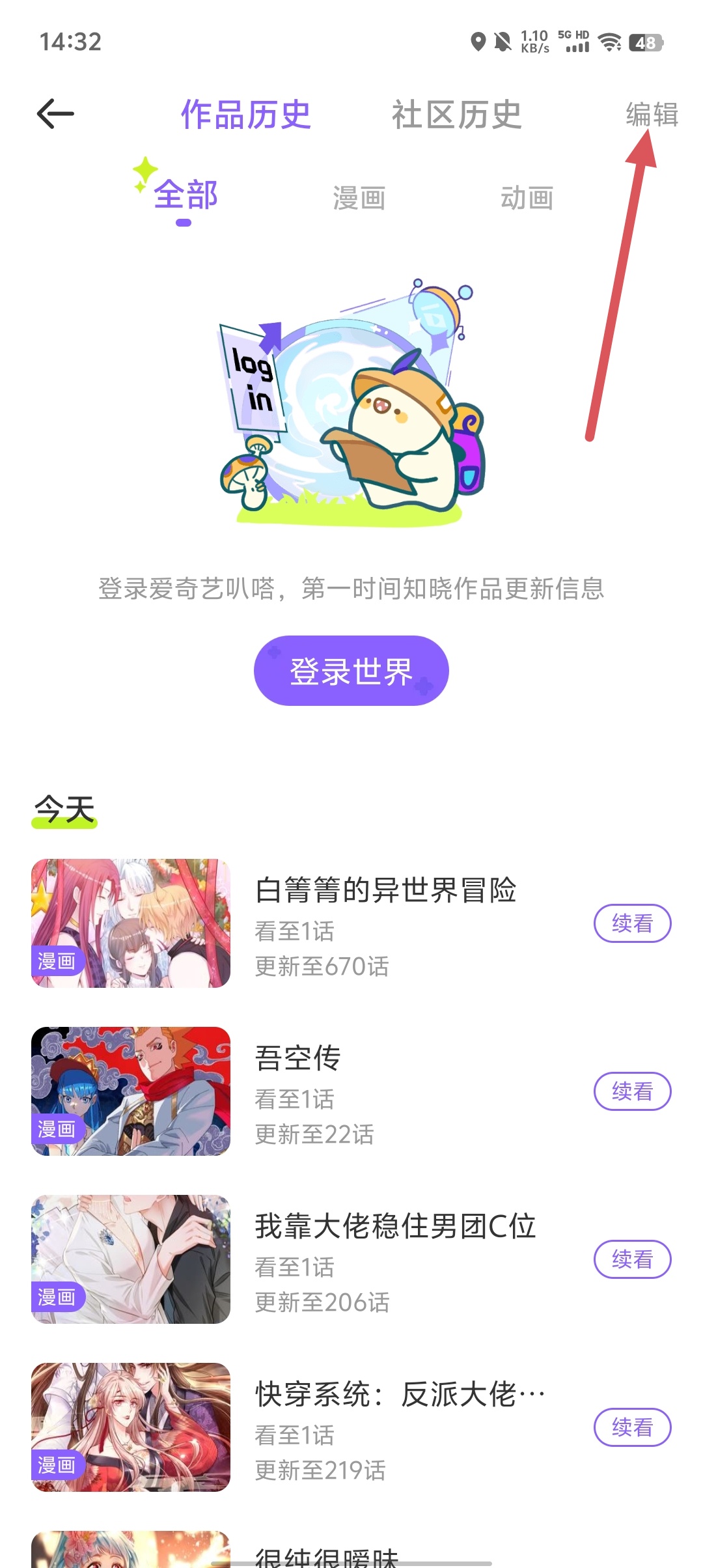The image size is (703, 1568).
Task: Switch to the 社区历史 tab
Action: [456, 115]
